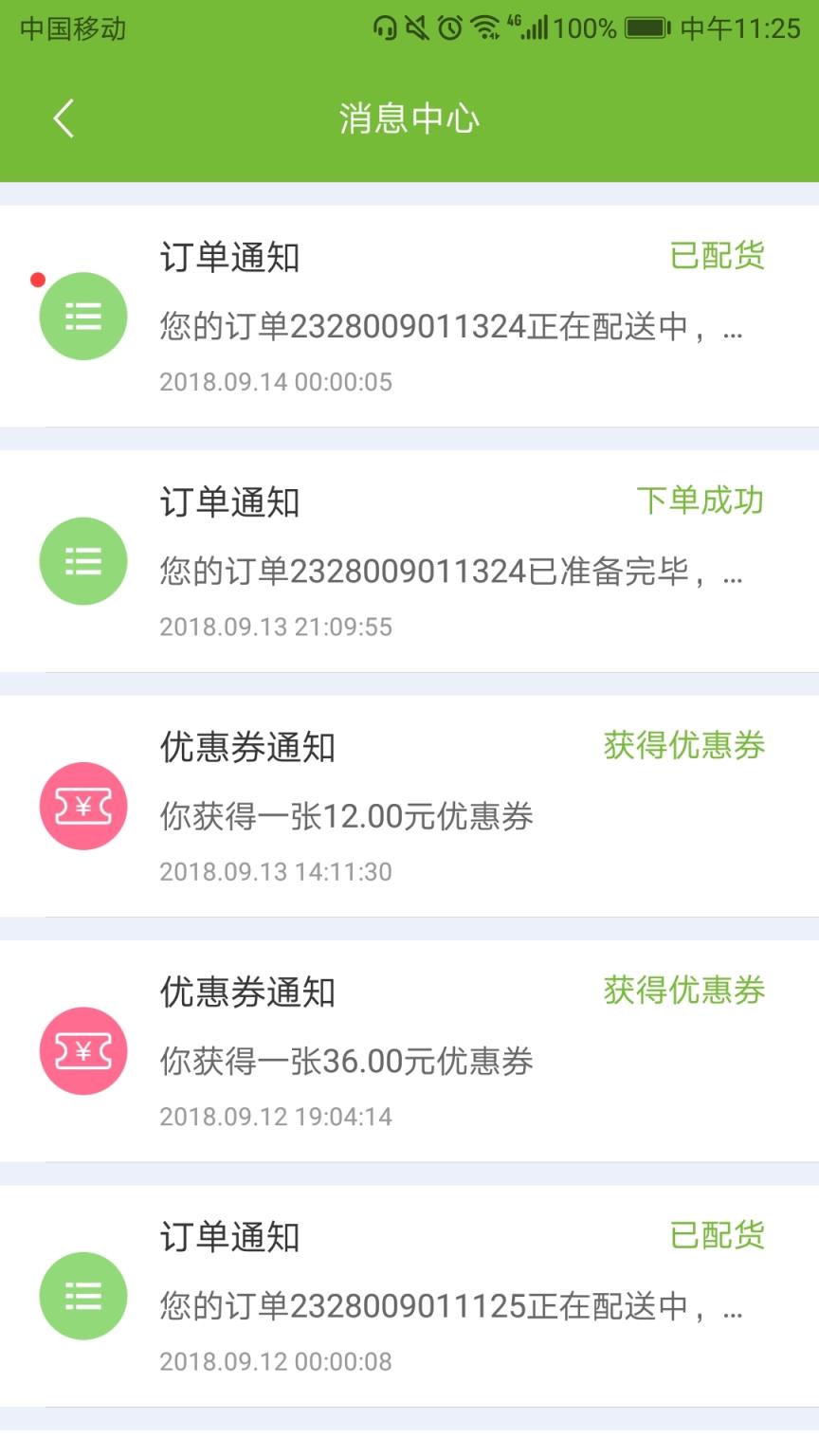Select the 已配货 status label on the first message
Viewport: 819px width, 1456px height.
tap(717, 255)
